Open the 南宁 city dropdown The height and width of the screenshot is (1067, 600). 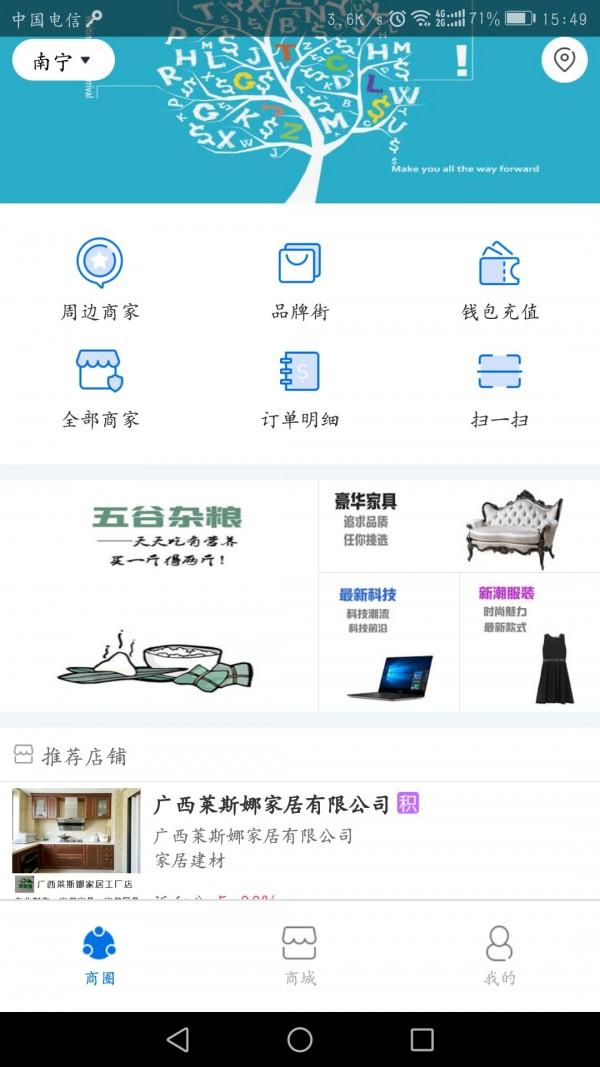click(63, 61)
